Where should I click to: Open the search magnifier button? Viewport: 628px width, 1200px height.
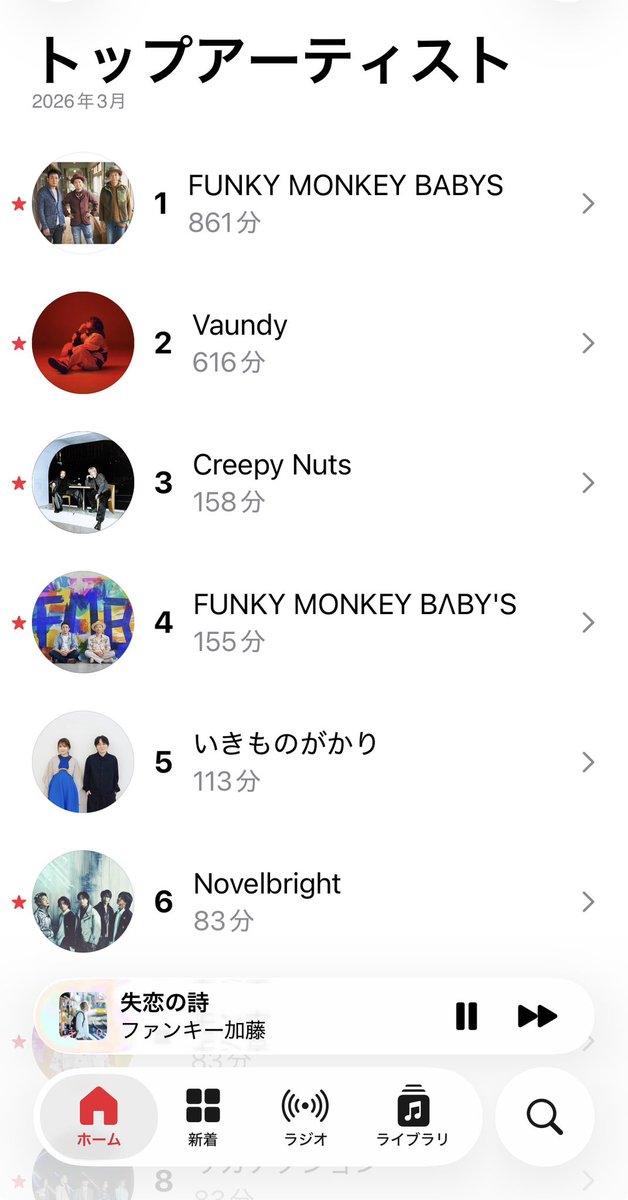click(544, 1116)
